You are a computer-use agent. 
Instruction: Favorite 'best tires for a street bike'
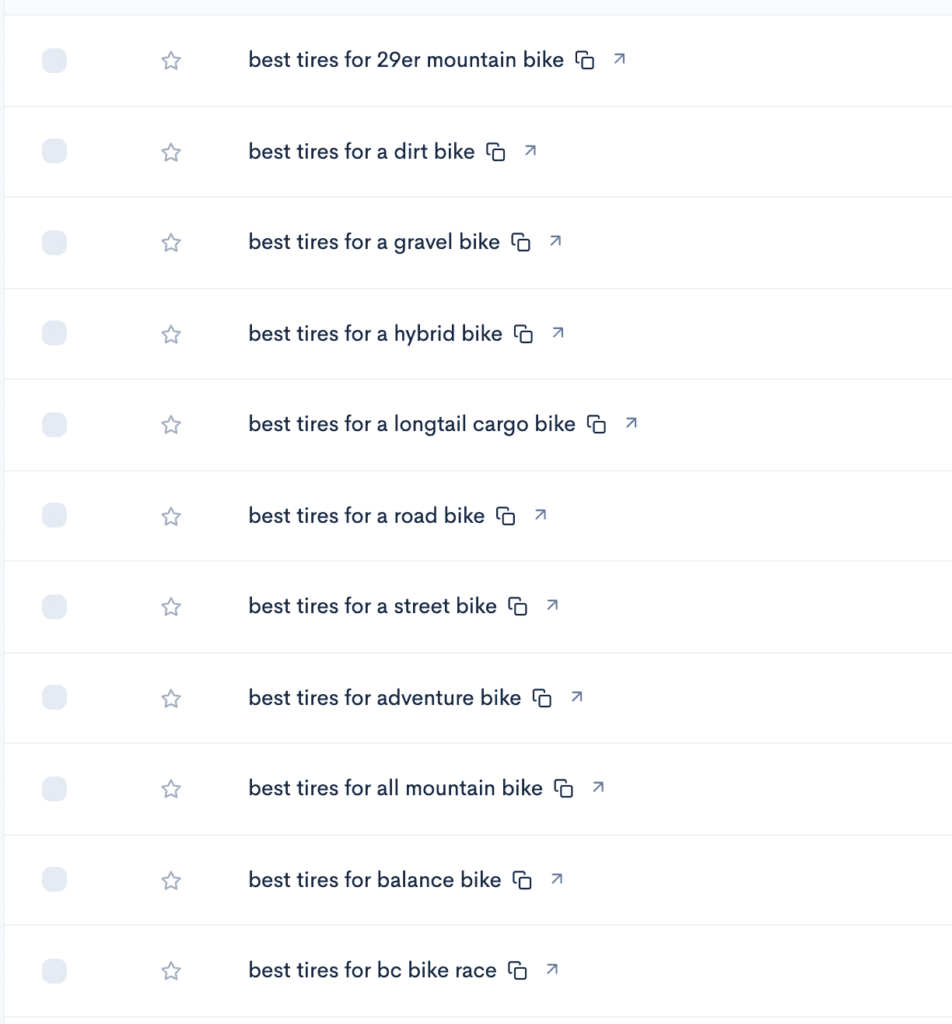(x=171, y=607)
